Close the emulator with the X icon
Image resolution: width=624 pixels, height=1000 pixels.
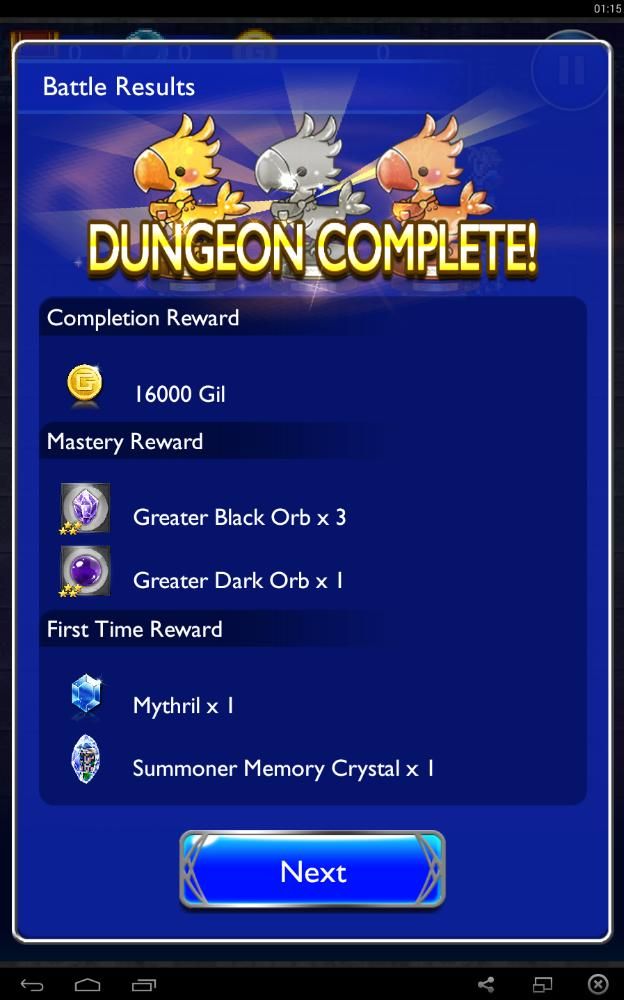[597, 985]
